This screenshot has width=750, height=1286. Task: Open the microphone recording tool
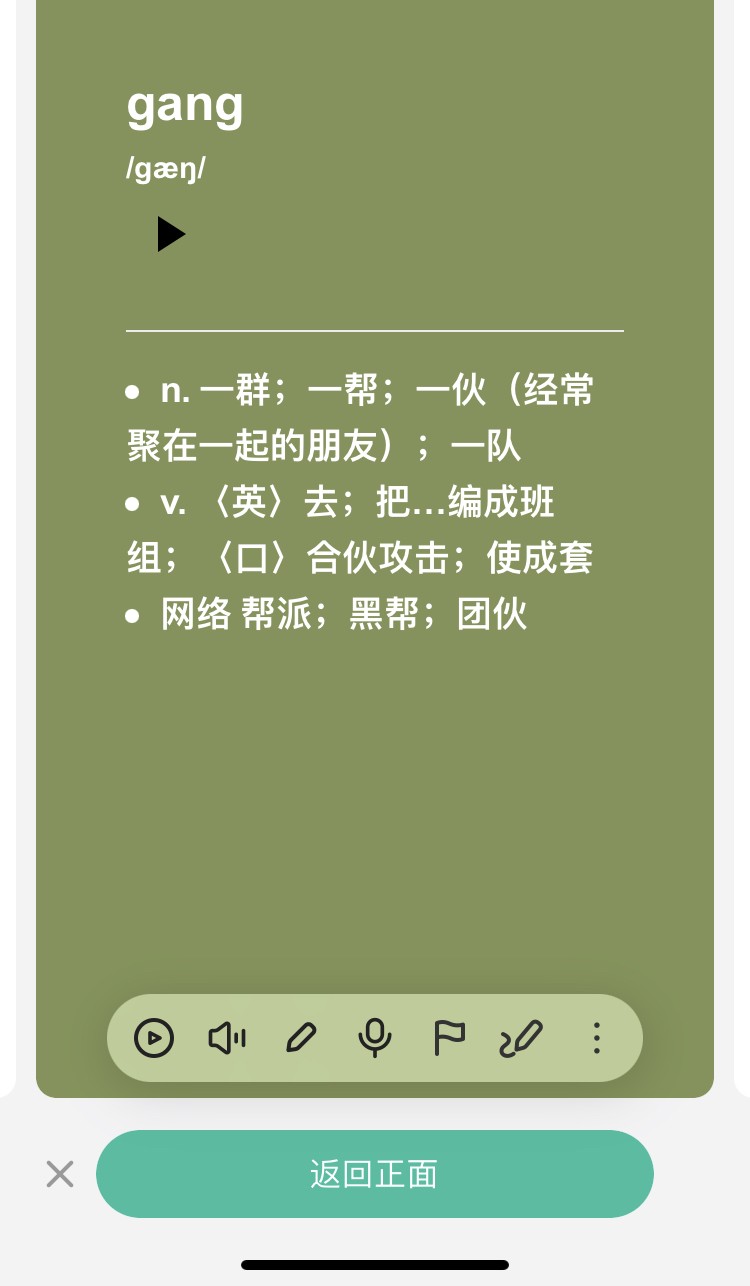tap(375, 1038)
